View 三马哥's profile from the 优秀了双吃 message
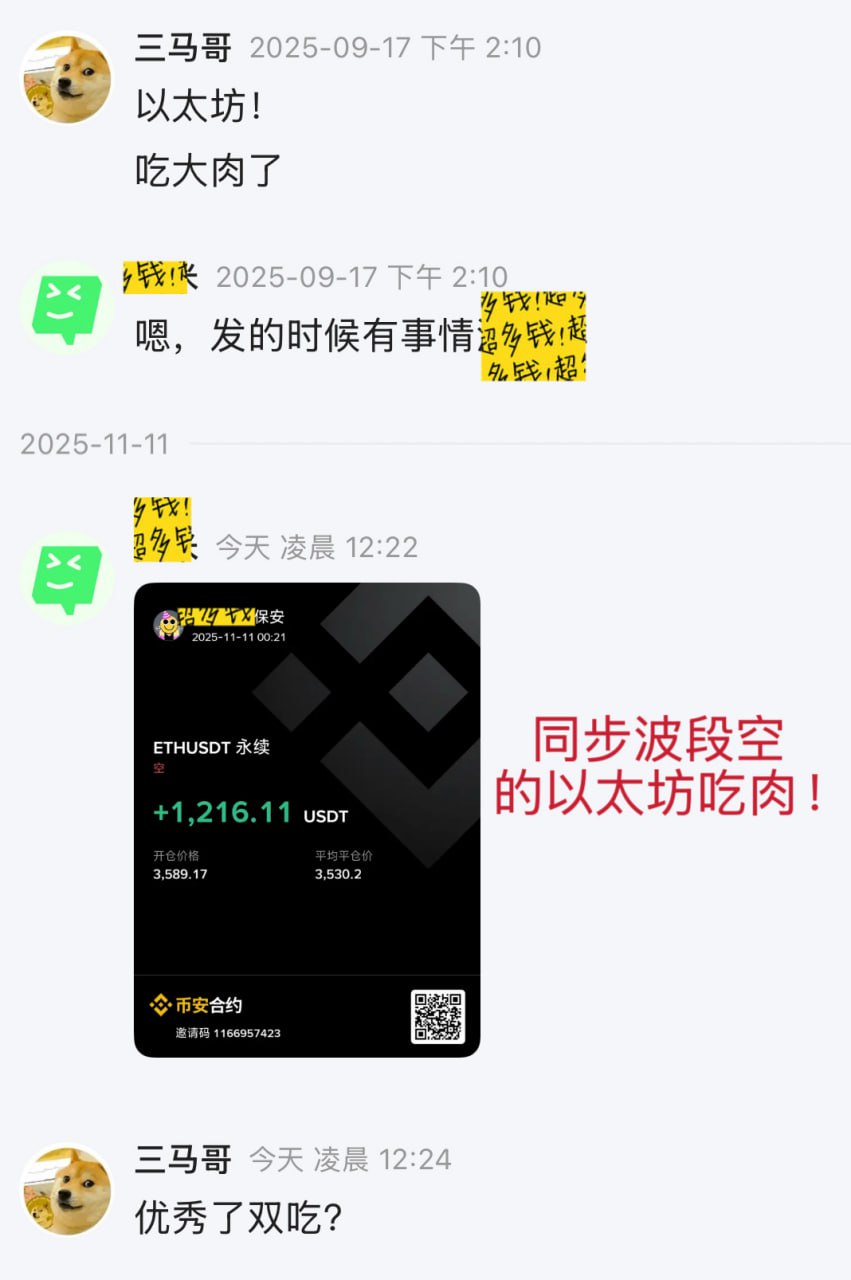Viewport: 851px width, 1280px height. [x=67, y=1189]
